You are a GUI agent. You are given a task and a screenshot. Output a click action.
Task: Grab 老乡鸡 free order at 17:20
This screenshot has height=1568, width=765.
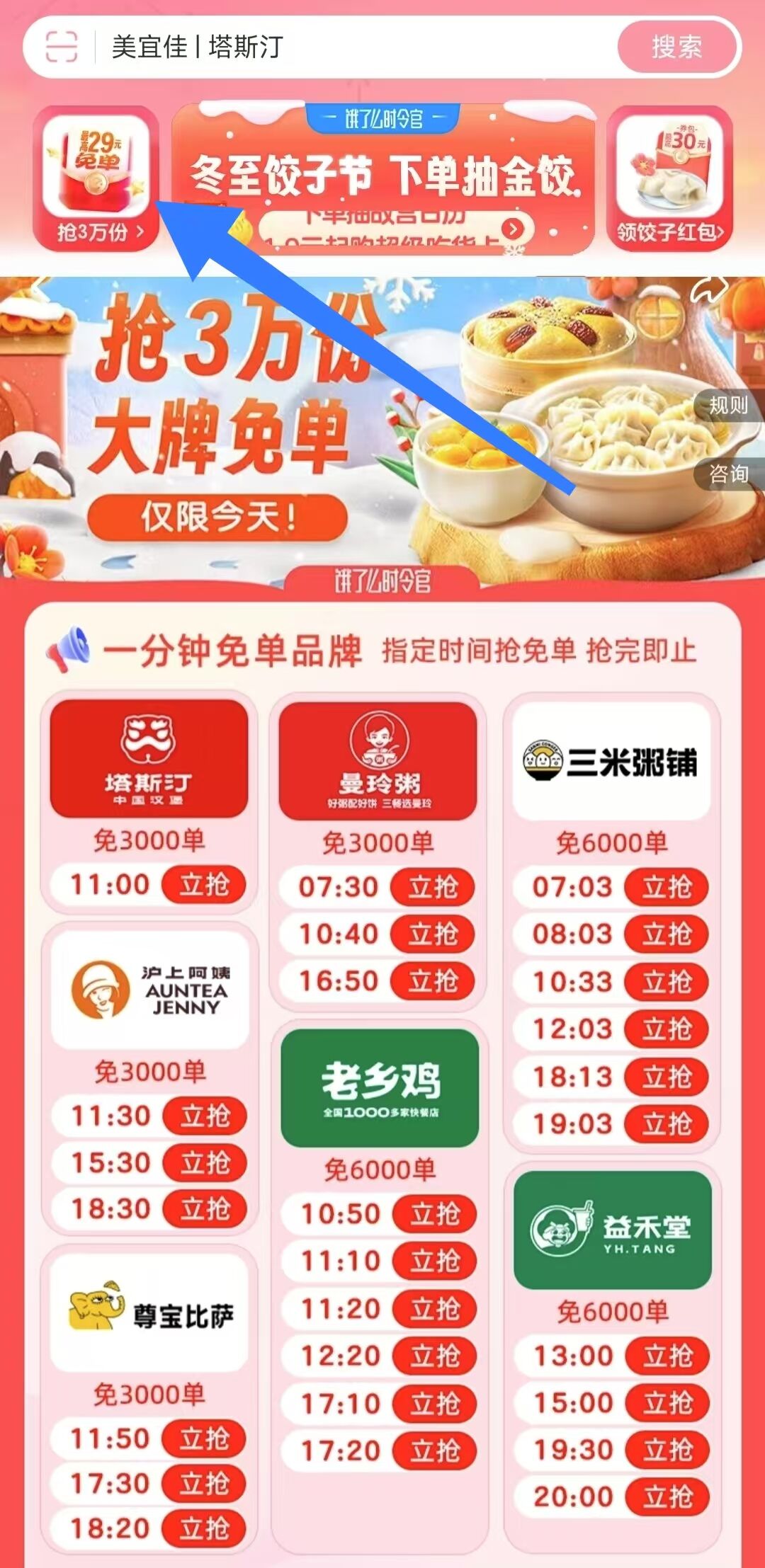(435, 1451)
